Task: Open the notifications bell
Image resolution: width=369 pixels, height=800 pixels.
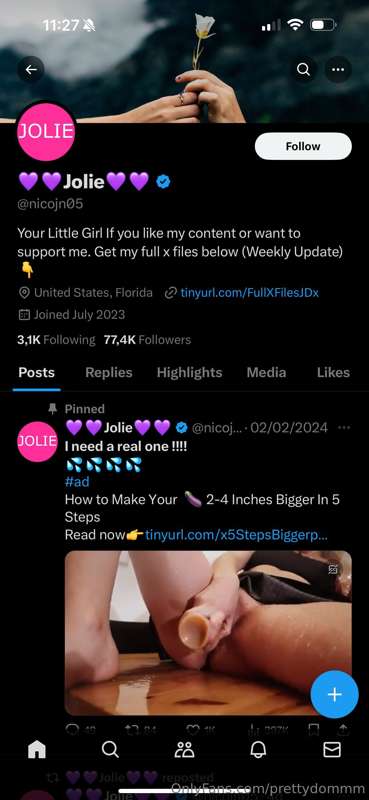Action: (258, 749)
